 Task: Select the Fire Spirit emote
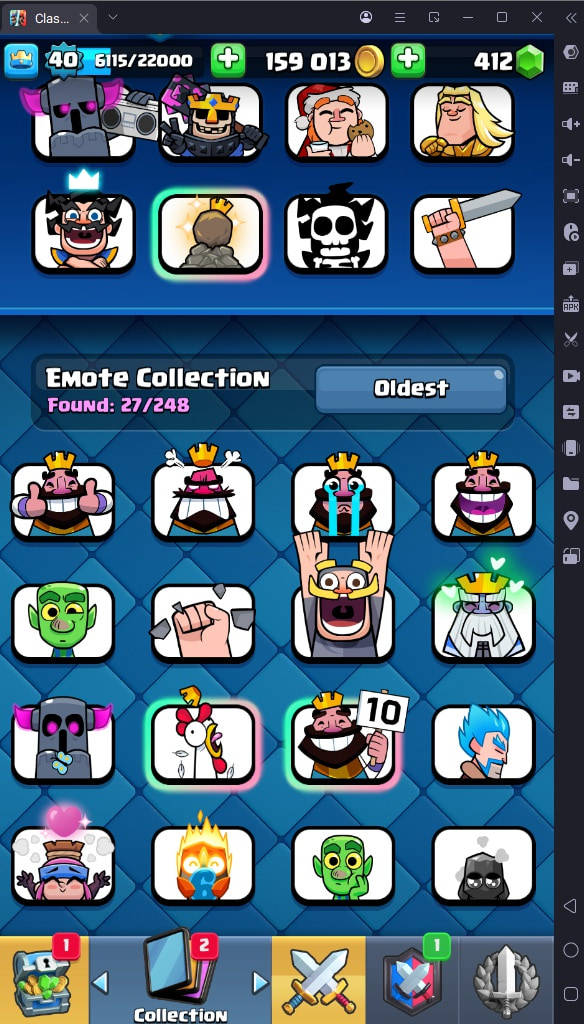[203, 861]
